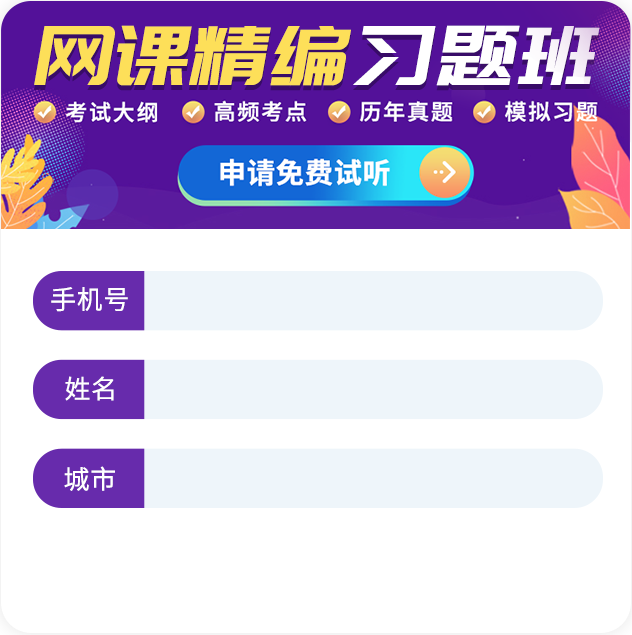Tap the 申请免费试听 button
This screenshot has width=632, height=635.
pos(324,174)
